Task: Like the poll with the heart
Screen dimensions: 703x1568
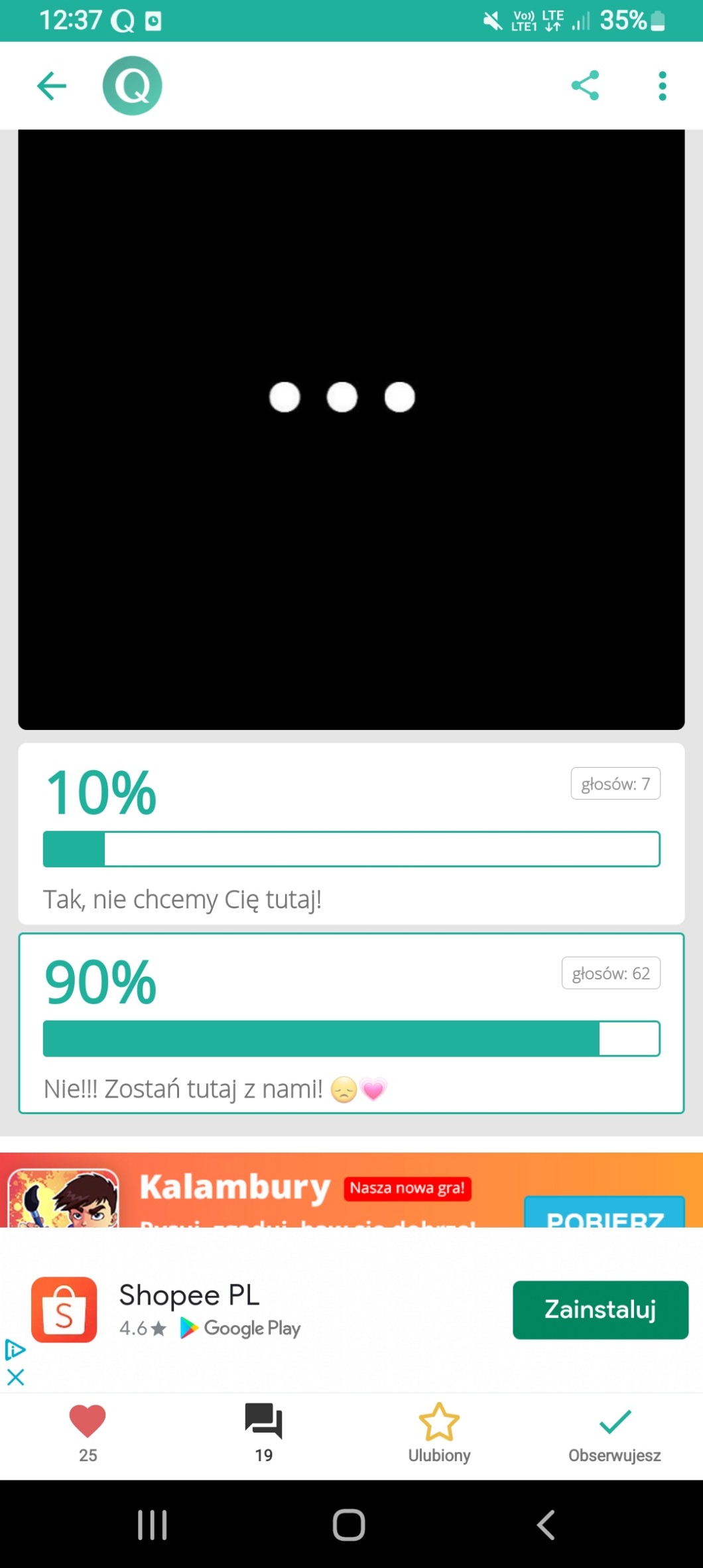Action: click(x=88, y=1433)
